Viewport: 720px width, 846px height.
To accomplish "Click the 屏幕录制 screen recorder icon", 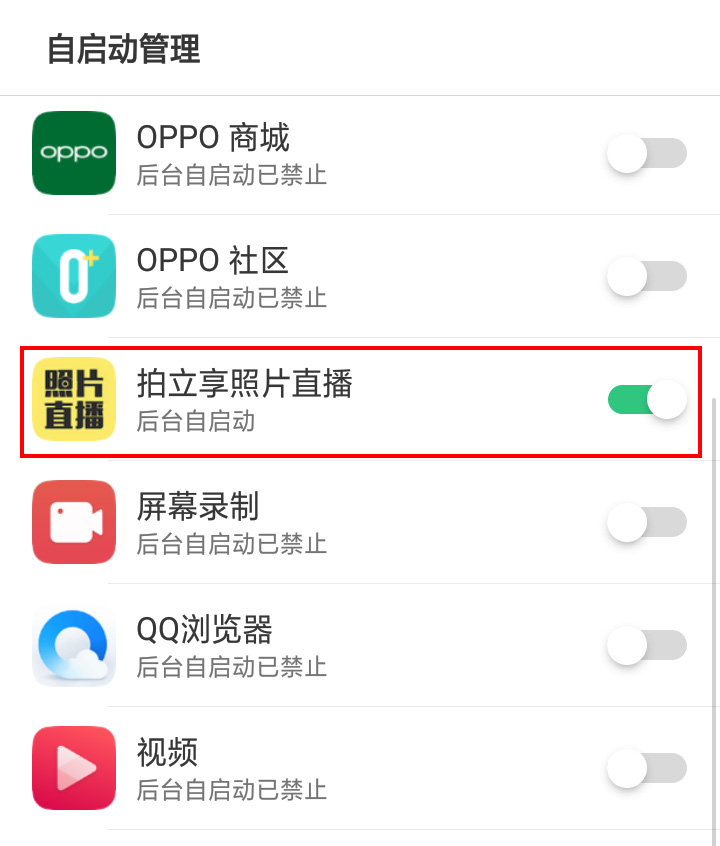I will click(73, 522).
